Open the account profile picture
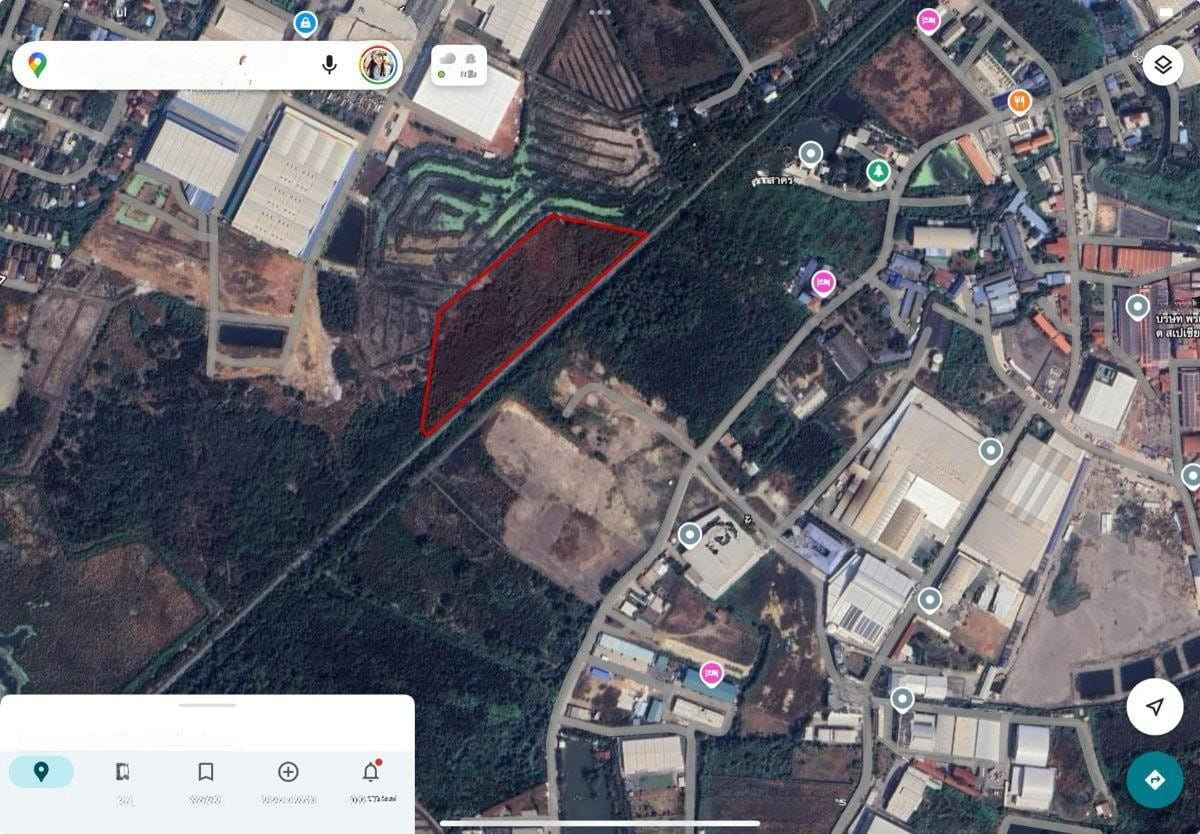 [378, 66]
